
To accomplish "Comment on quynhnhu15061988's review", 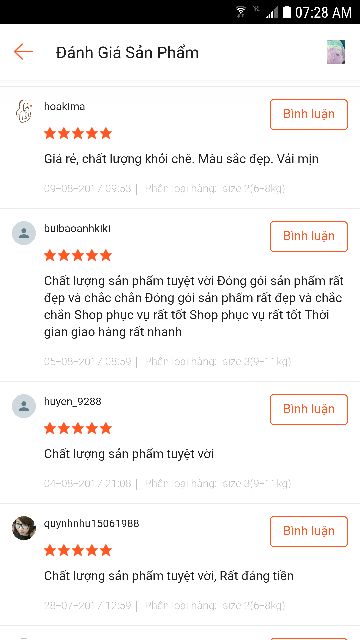I will coord(309,531).
